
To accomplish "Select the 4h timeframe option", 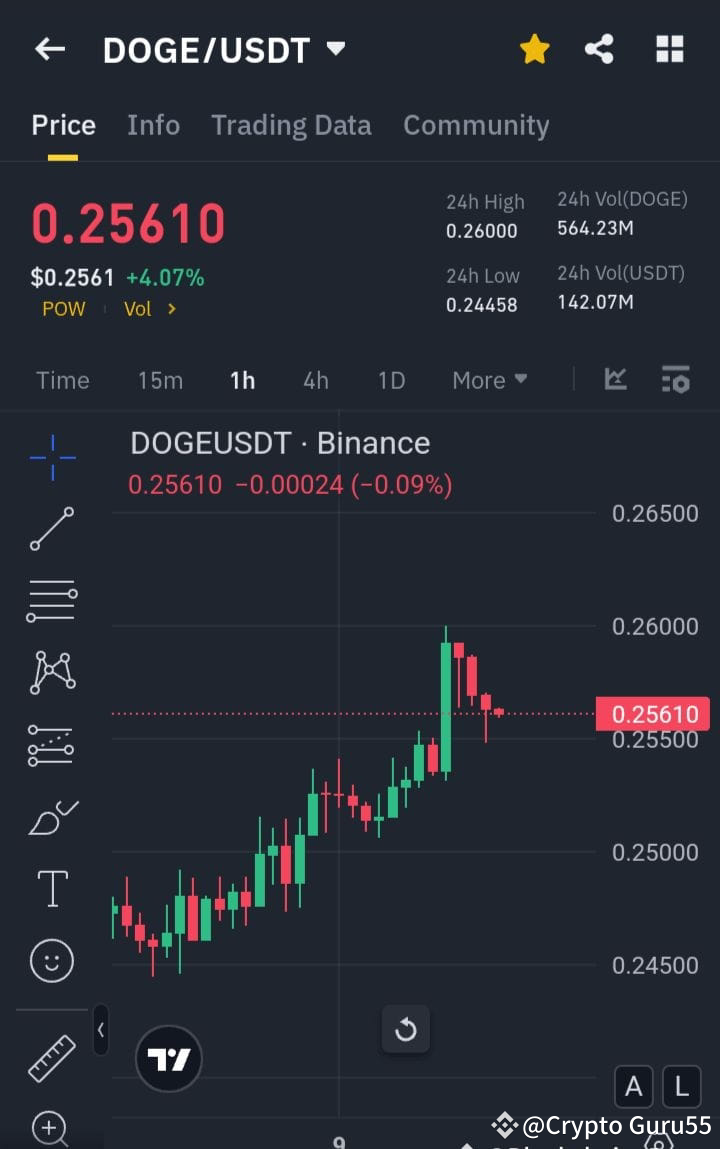I will 315,380.
